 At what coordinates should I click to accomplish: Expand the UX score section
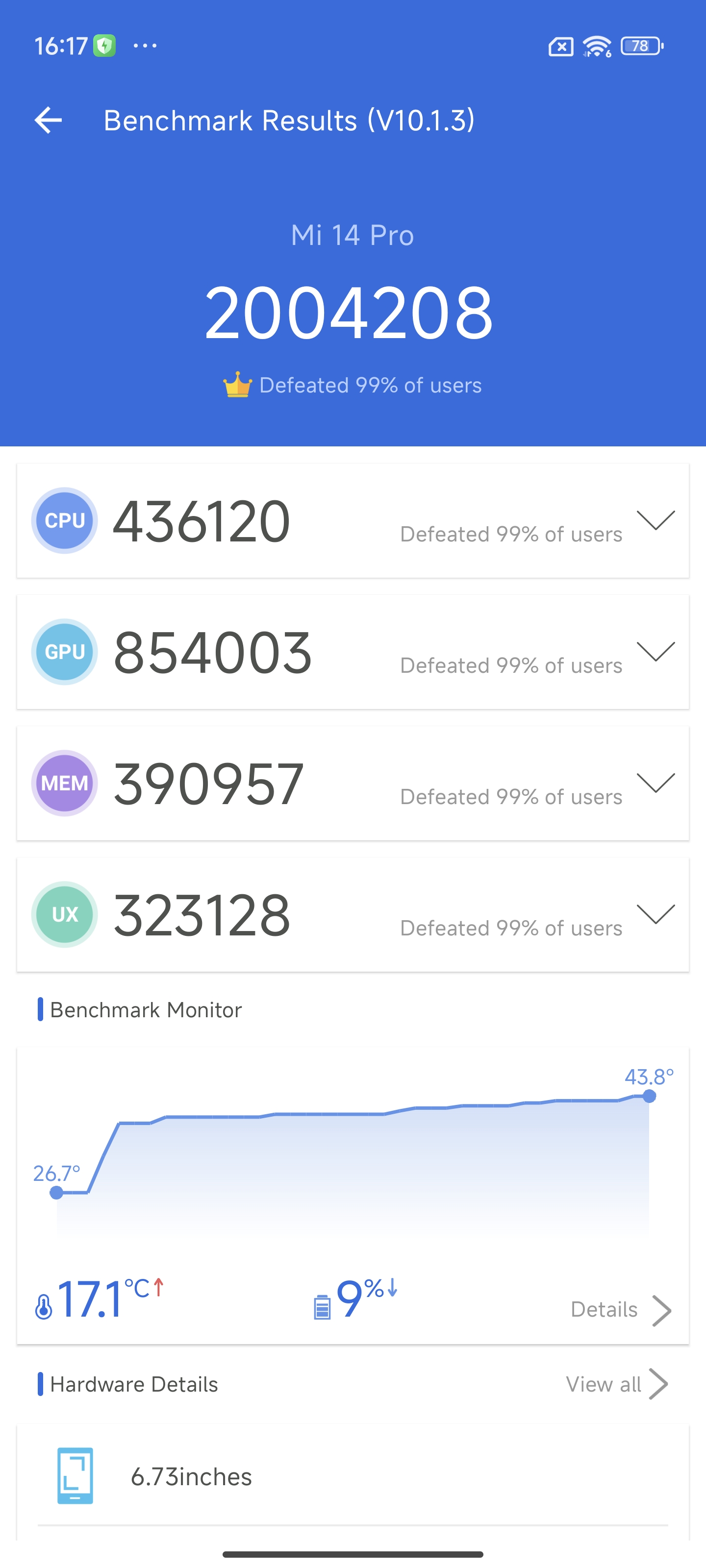click(x=656, y=914)
